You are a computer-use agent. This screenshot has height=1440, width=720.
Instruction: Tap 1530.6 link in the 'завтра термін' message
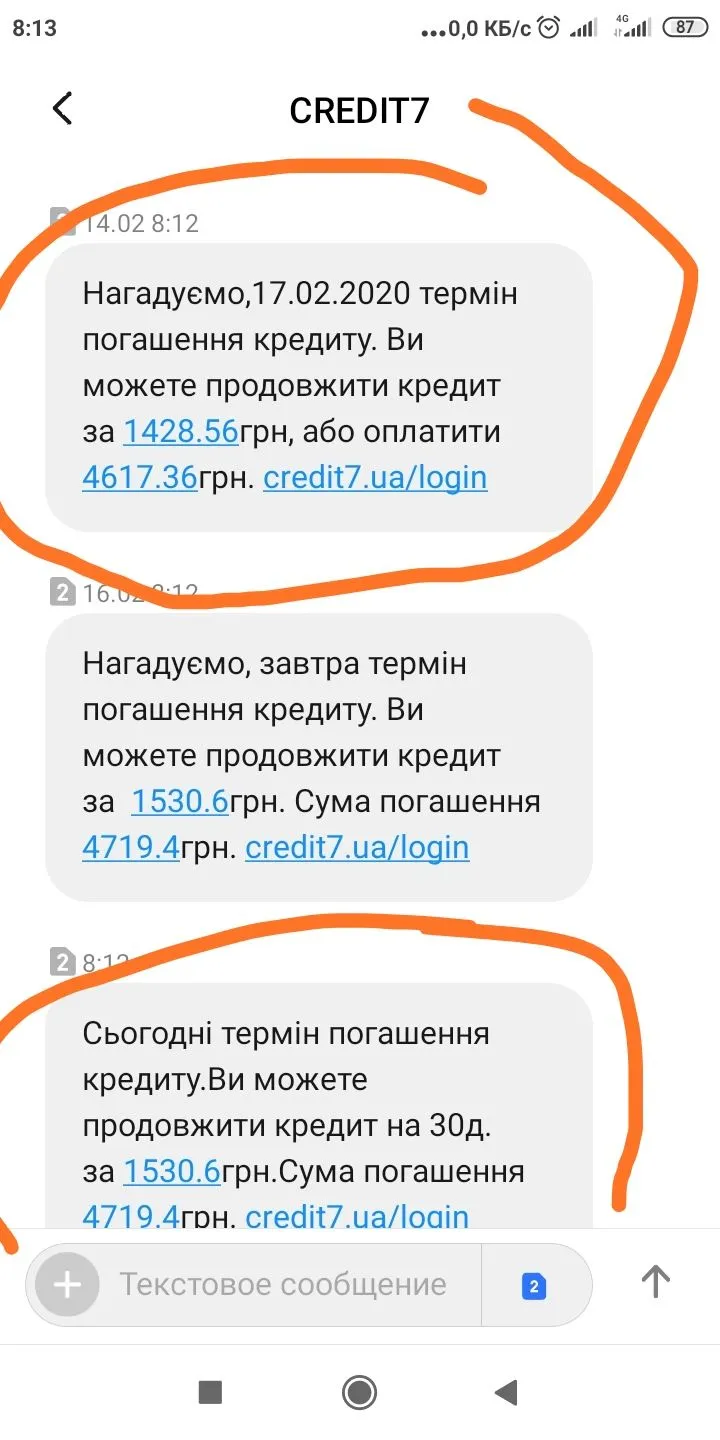coord(179,802)
